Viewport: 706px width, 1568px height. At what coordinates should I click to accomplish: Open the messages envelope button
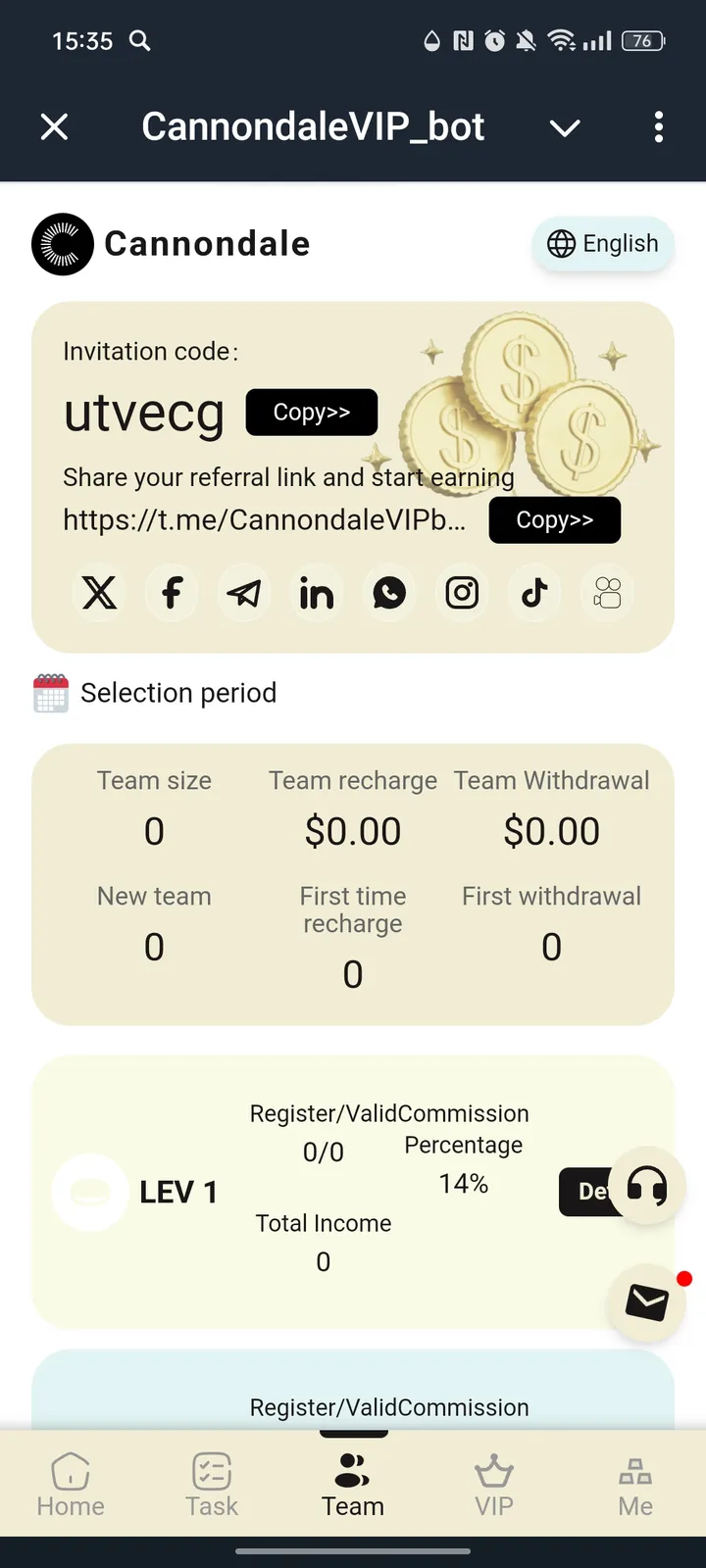pos(646,1302)
